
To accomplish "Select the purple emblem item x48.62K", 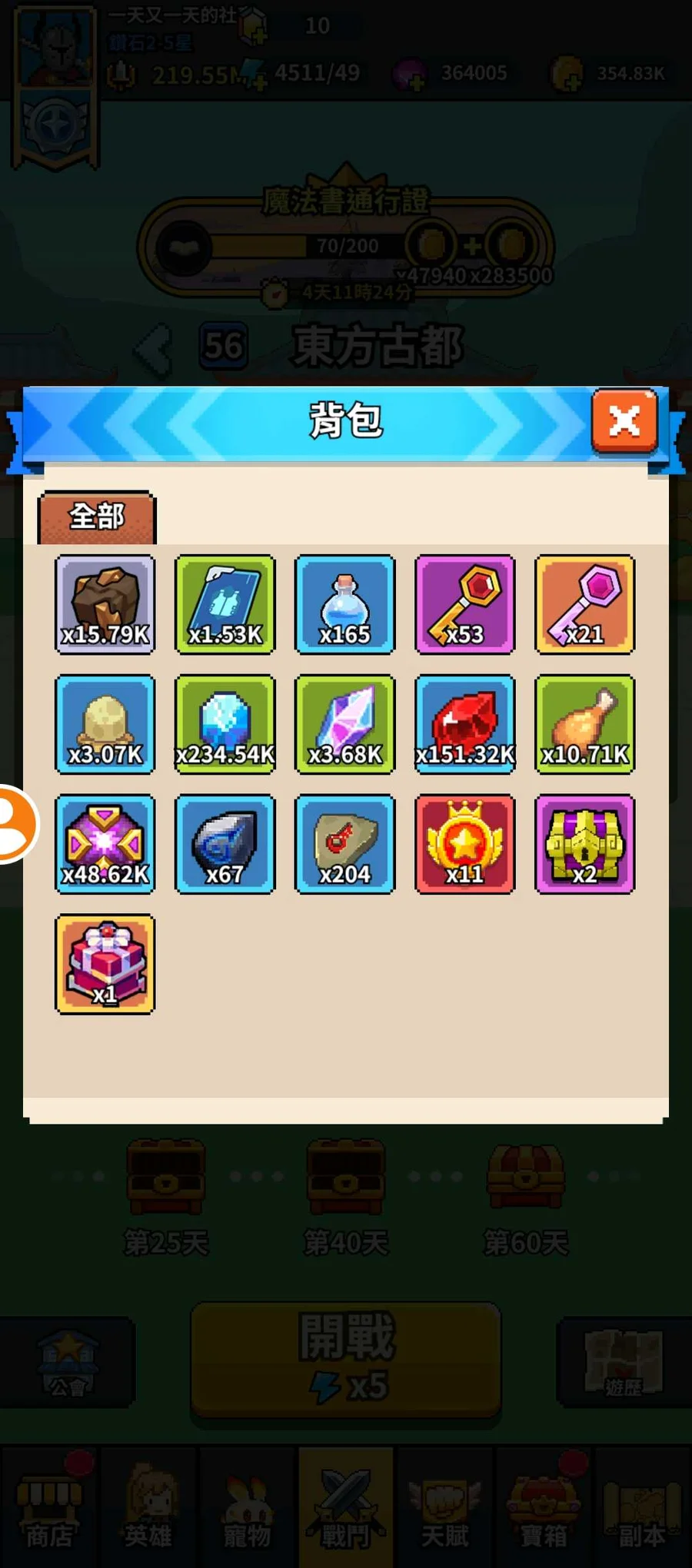I will coord(105,844).
